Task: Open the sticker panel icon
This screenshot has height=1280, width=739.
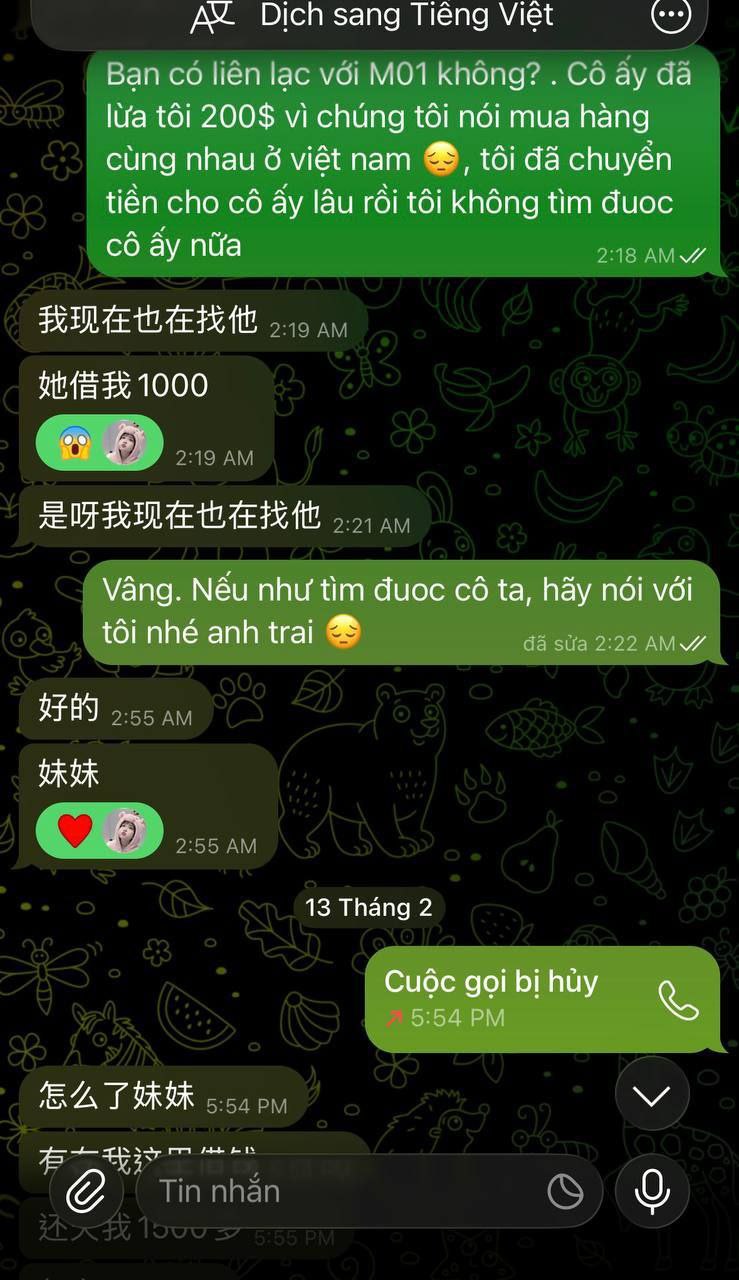Action: click(565, 1191)
